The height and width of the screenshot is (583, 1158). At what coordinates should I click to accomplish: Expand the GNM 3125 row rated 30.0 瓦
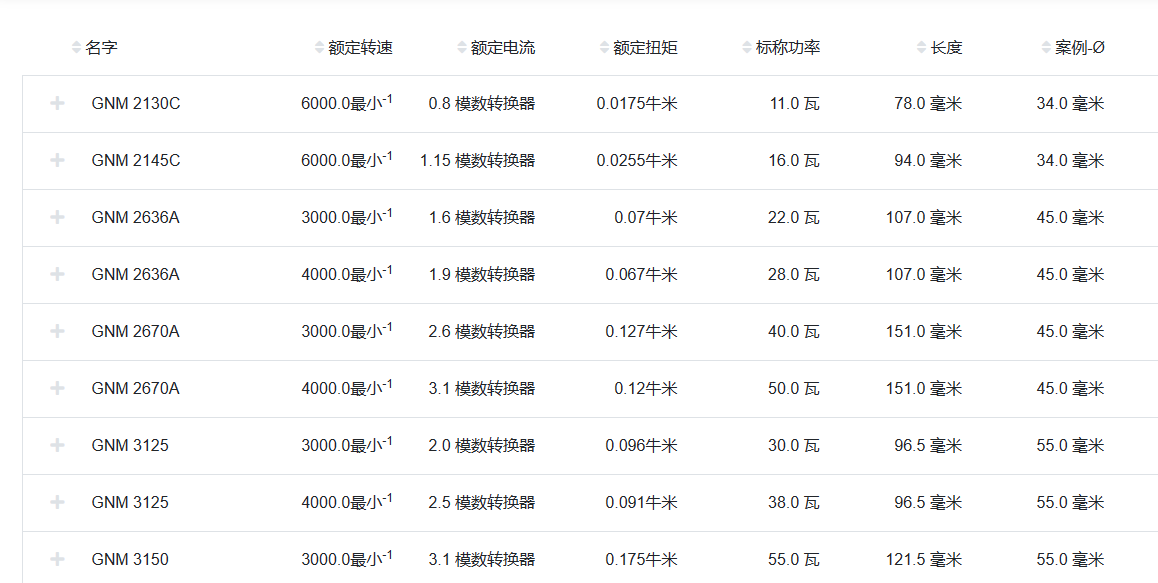tap(57, 445)
